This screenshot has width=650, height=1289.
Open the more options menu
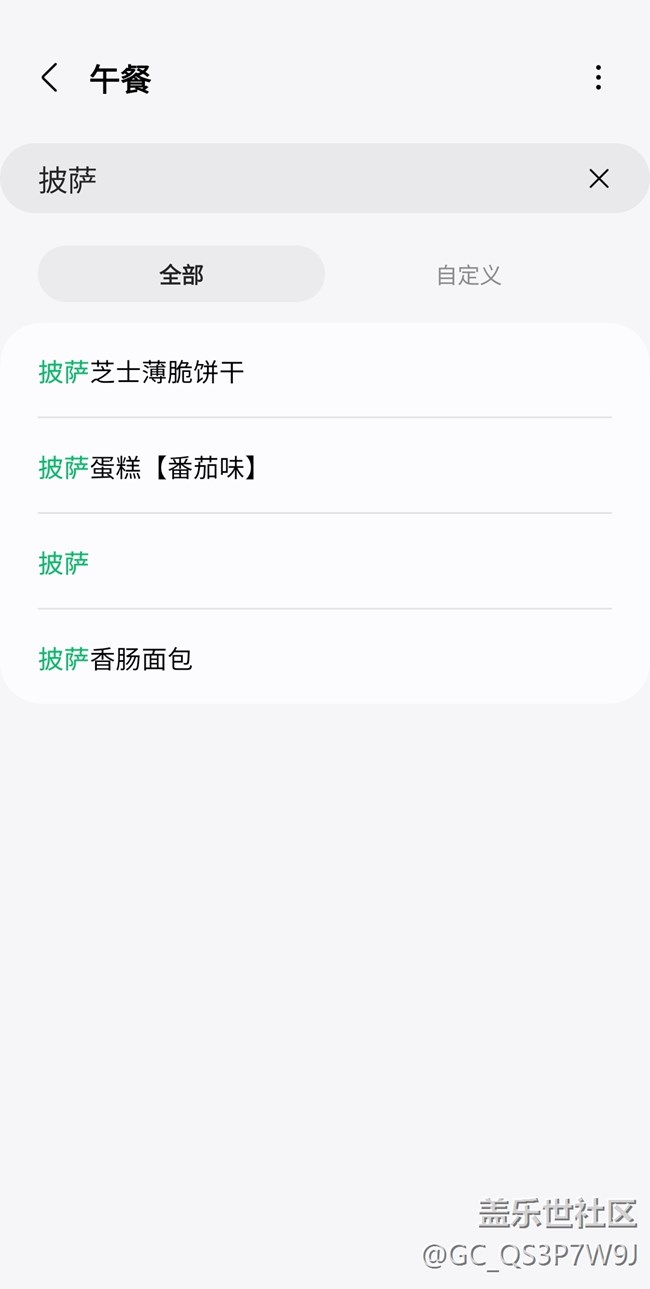[x=598, y=78]
